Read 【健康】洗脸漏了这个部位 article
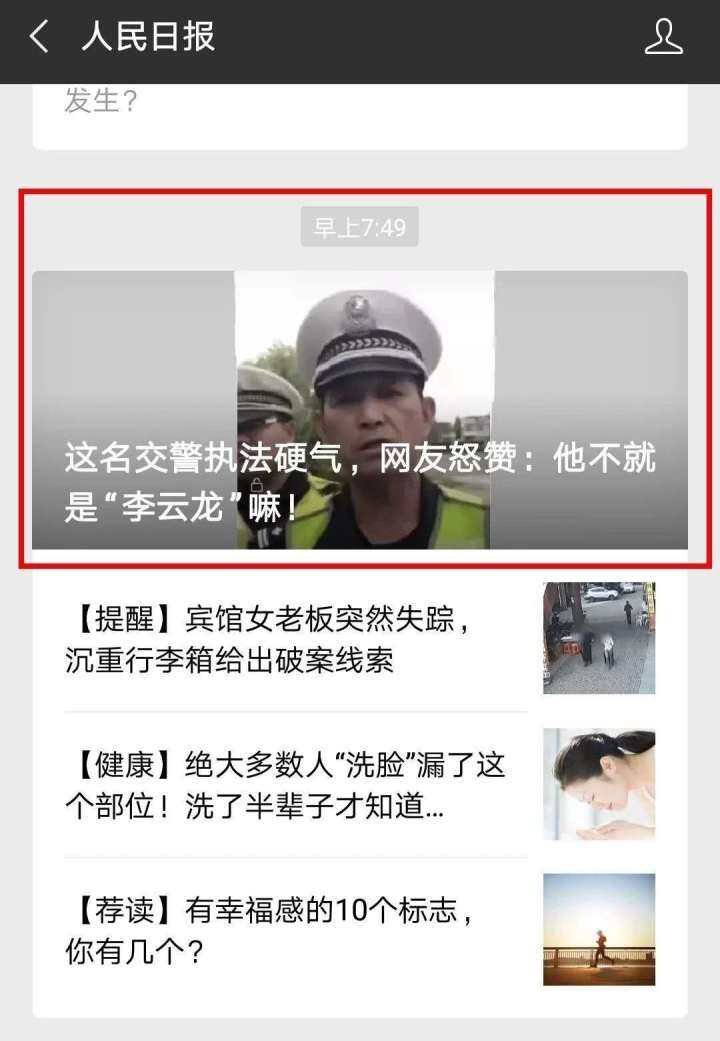This screenshot has width=720, height=1041. [290, 787]
